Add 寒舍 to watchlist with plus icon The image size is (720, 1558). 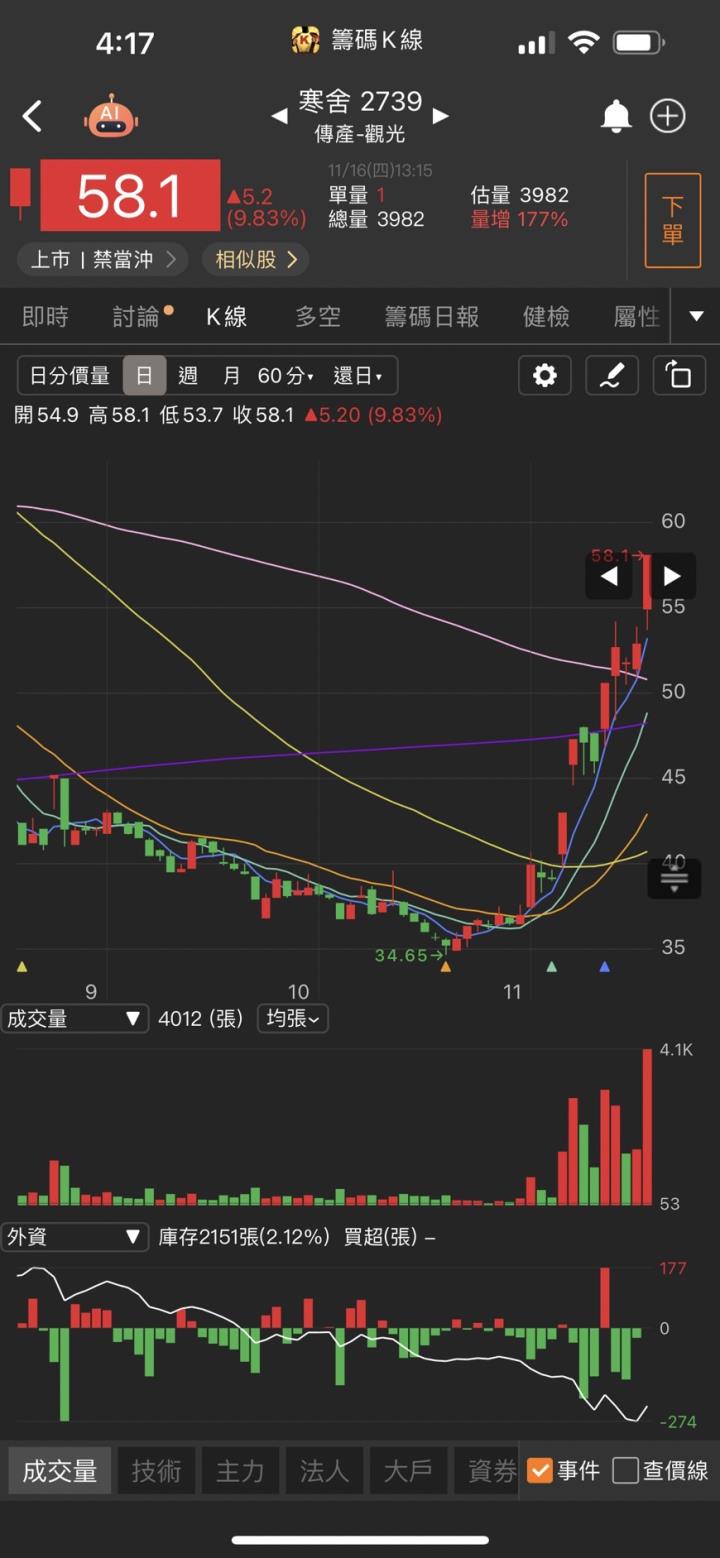coord(668,117)
